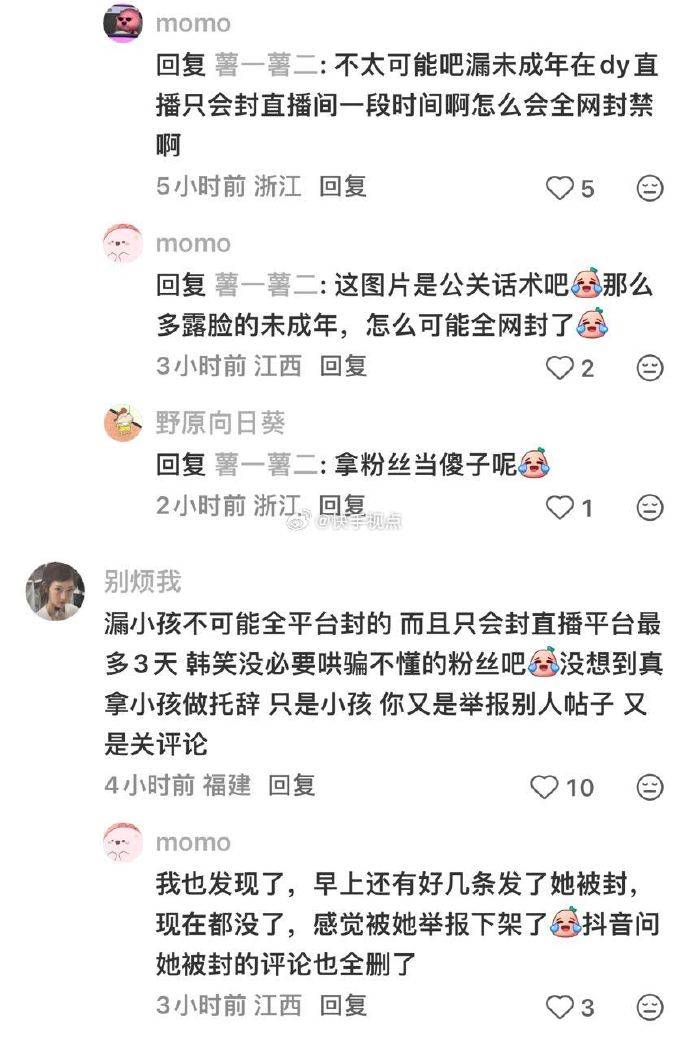This screenshot has width=690, height=1039.
Task: Tap the face icon on 野原向日葵's comment
Action: point(650,507)
